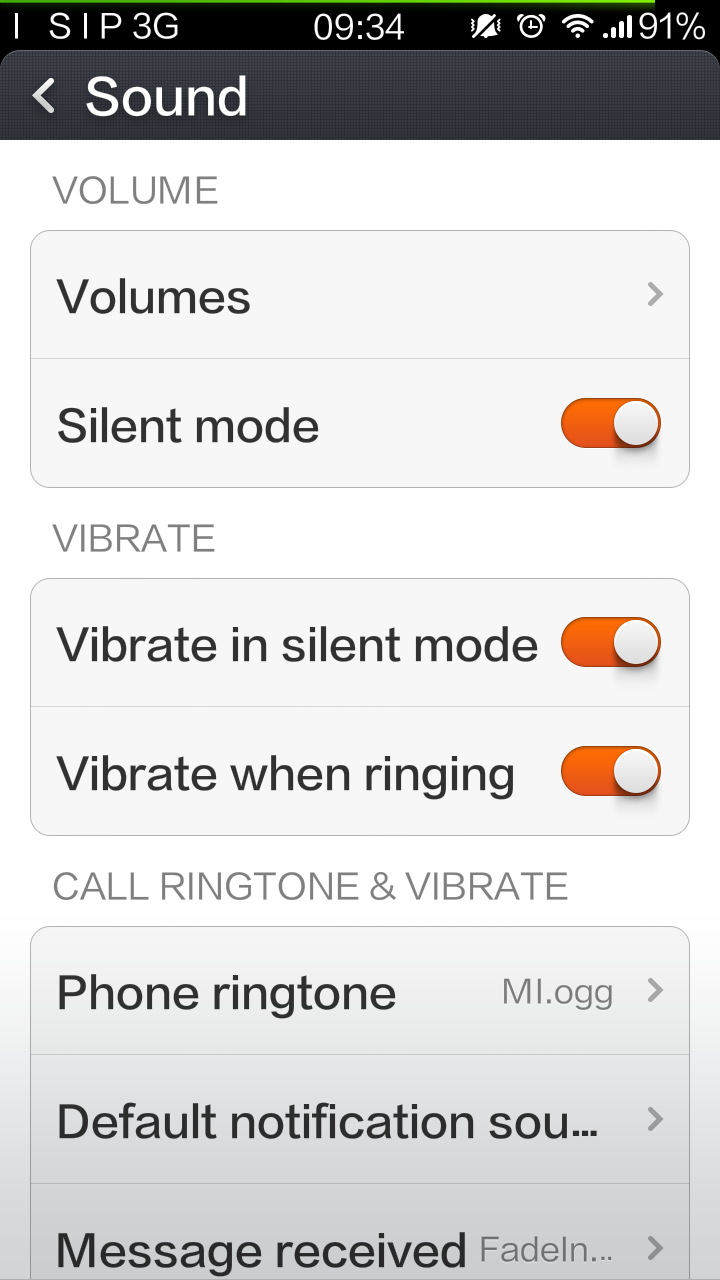Turn off Silent mode
Image resolution: width=720 pixels, height=1280 pixels.
pyautogui.click(x=611, y=424)
